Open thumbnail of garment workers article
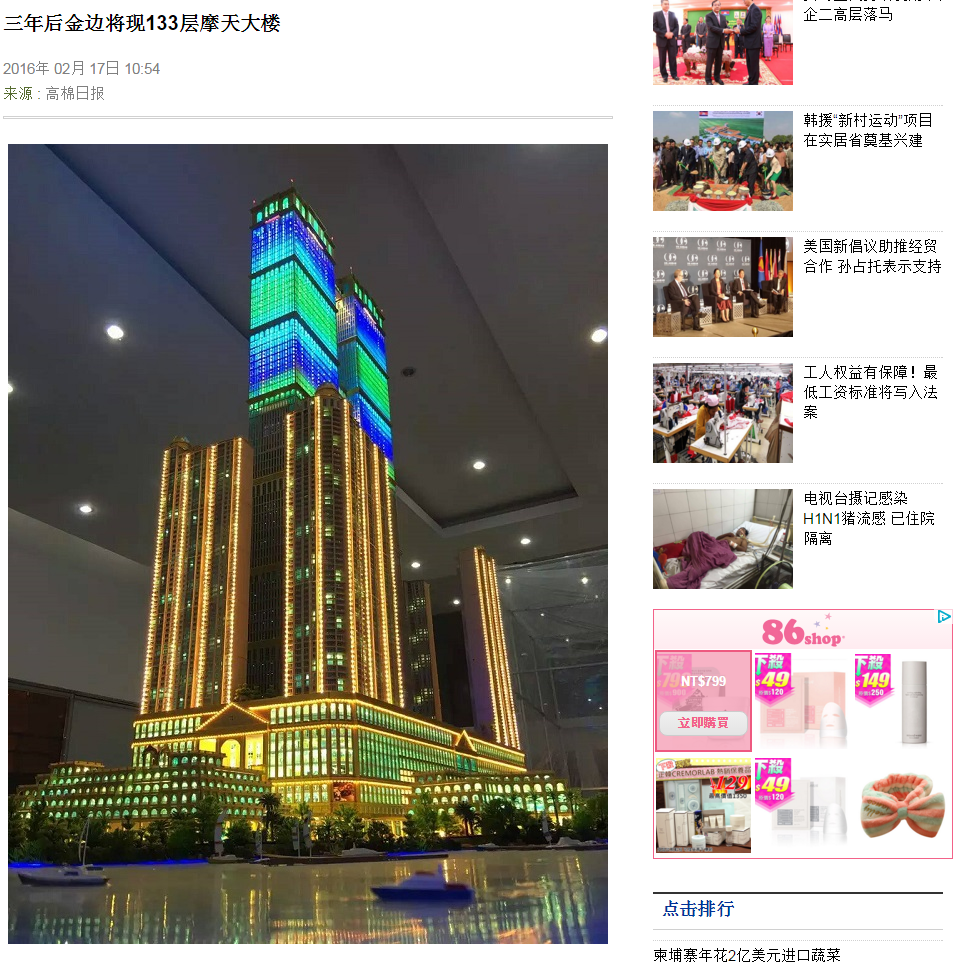Image resolution: width=958 pixels, height=968 pixels. (x=722, y=413)
